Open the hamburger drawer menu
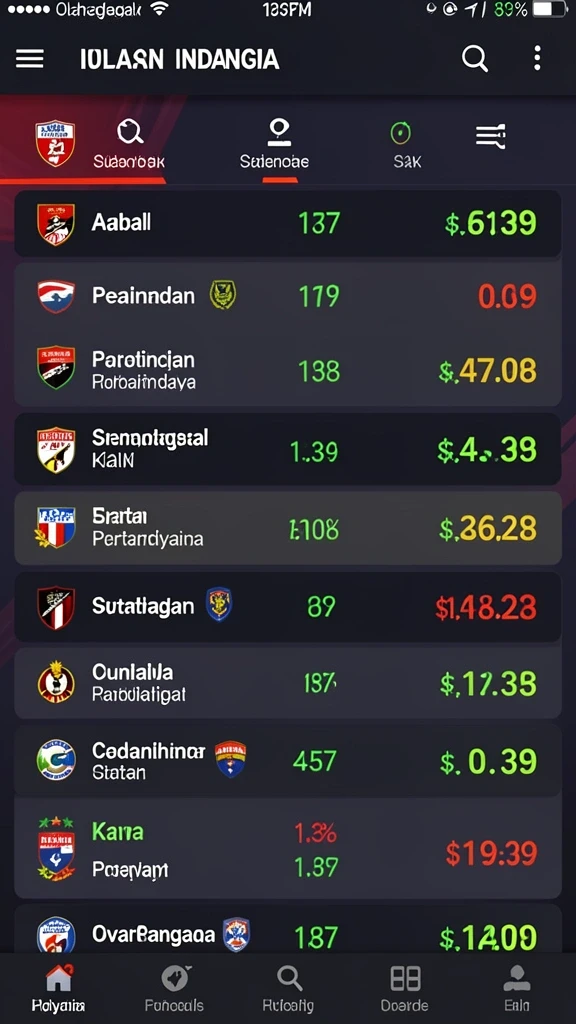The height and width of the screenshot is (1024, 576). coord(29,59)
